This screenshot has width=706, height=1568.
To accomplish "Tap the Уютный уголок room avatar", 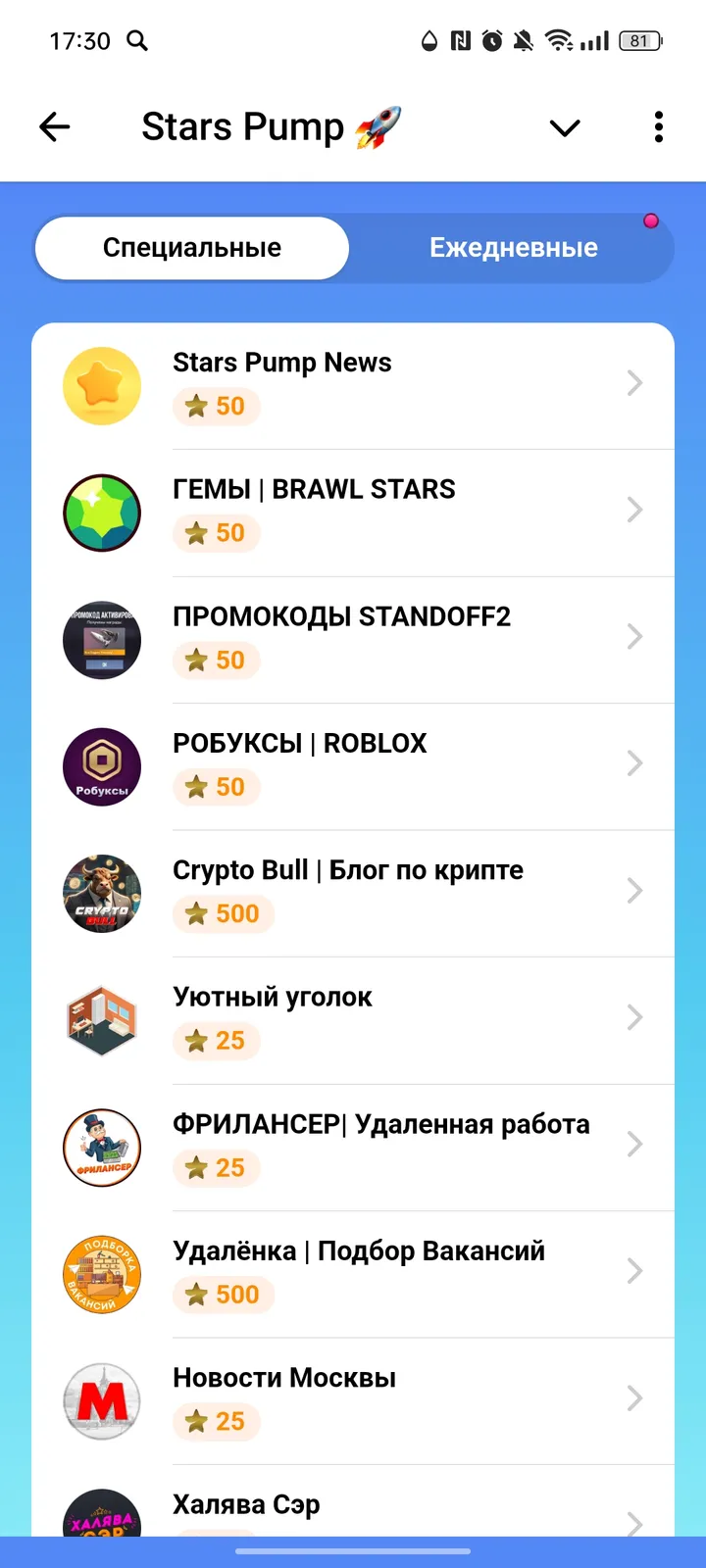I will 102,1020.
